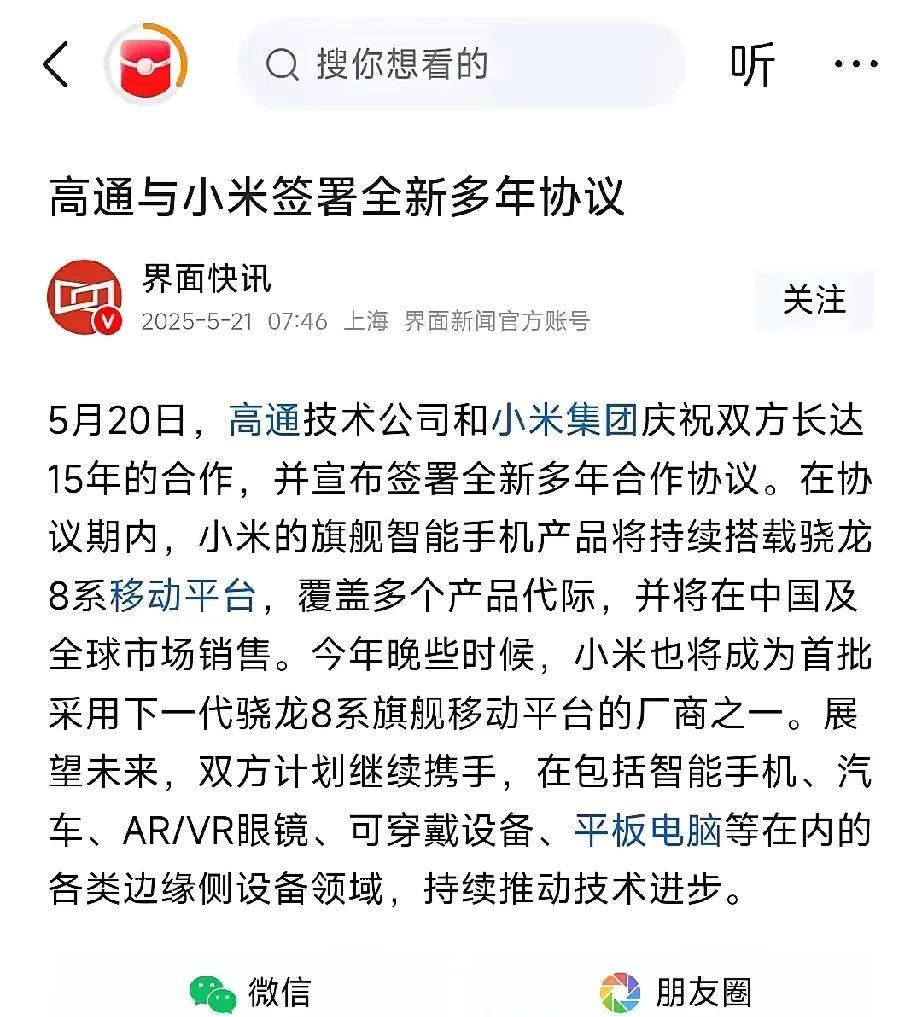The width and height of the screenshot is (922, 1017).
Task: Go back with the arrow icon
Action: pyautogui.click(x=57, y=66)
